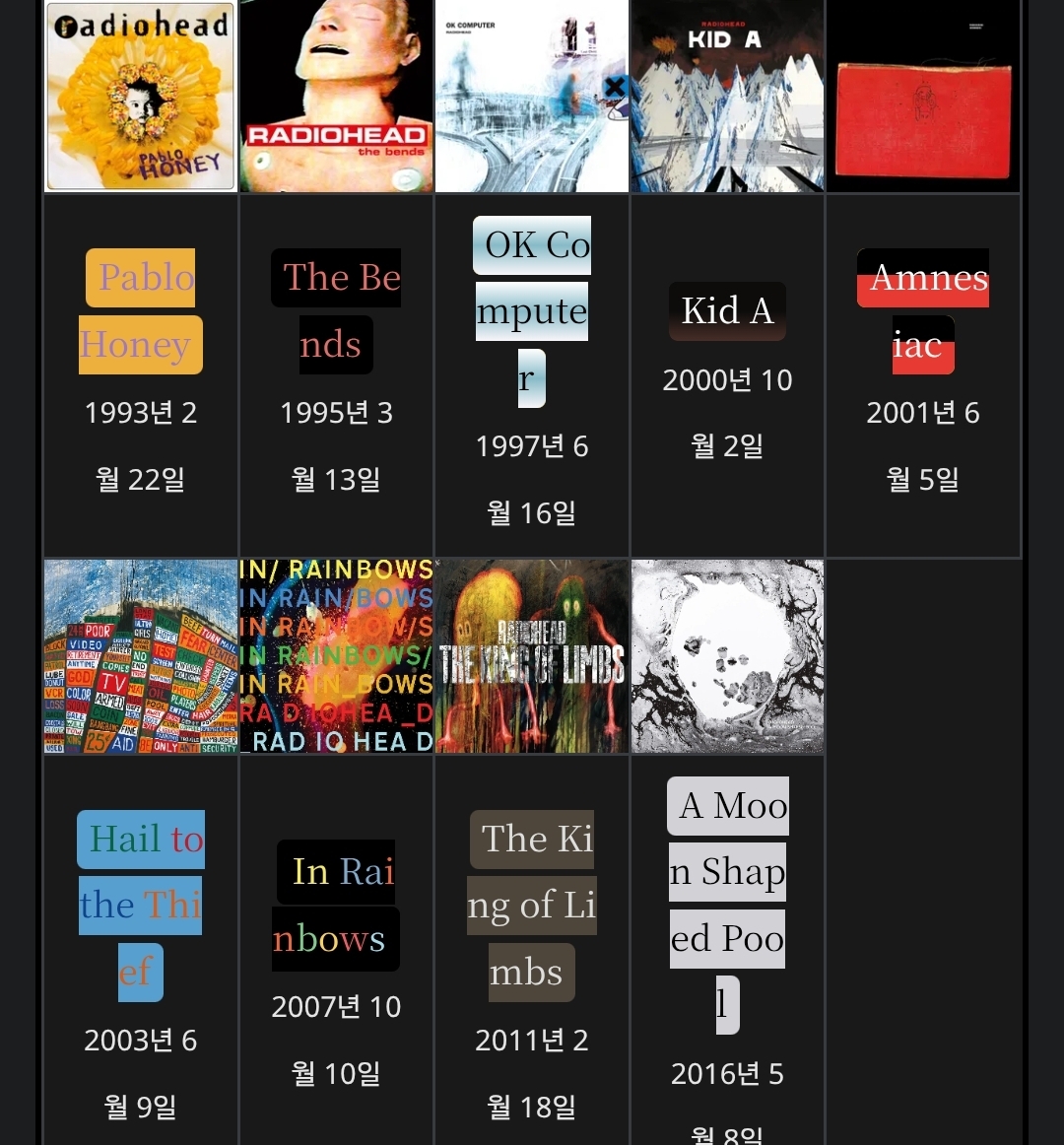Open the In Rainbows album link

coord(336,872)
